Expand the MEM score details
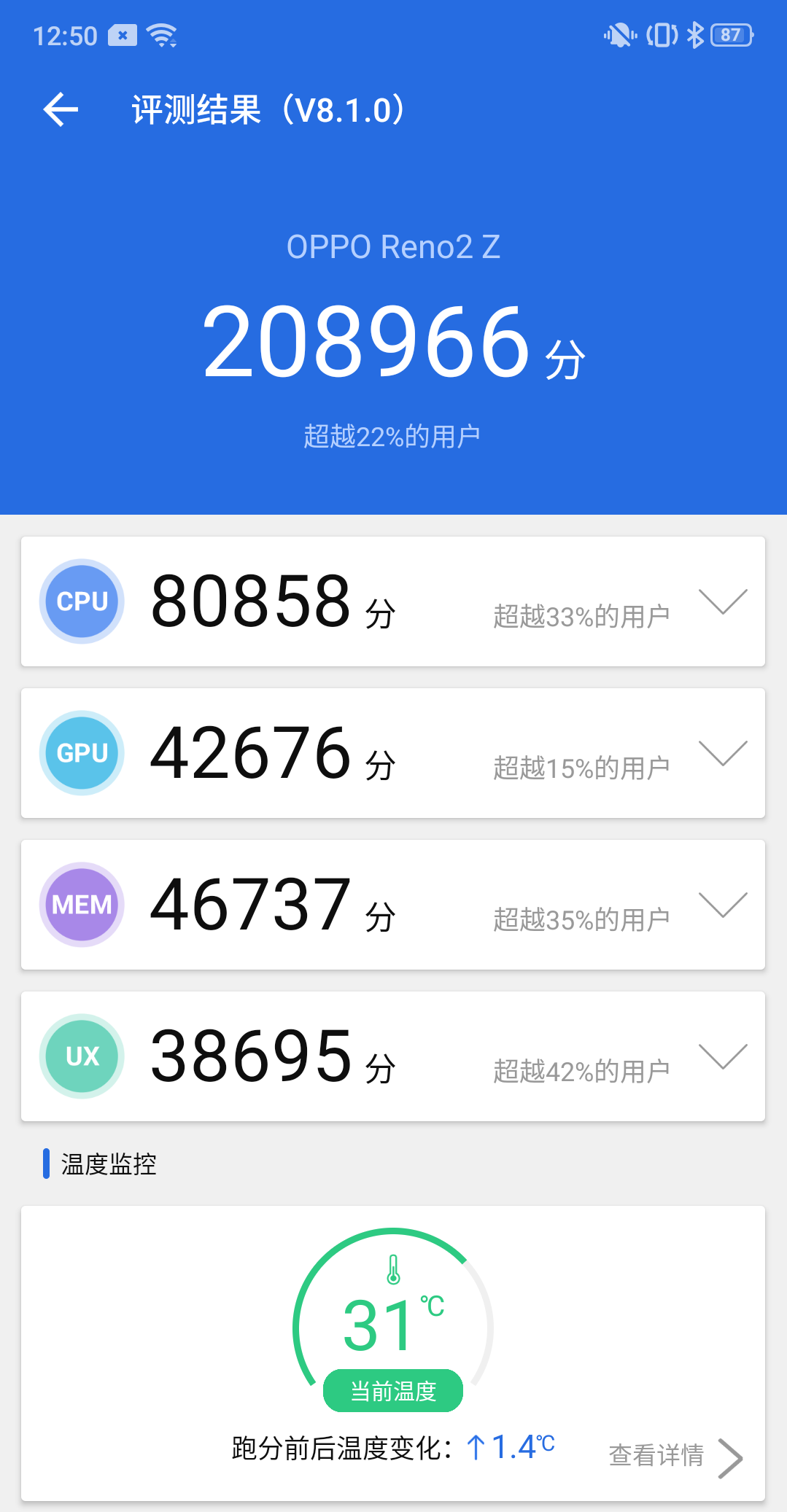787x1512 pixels. coord(723,905)
